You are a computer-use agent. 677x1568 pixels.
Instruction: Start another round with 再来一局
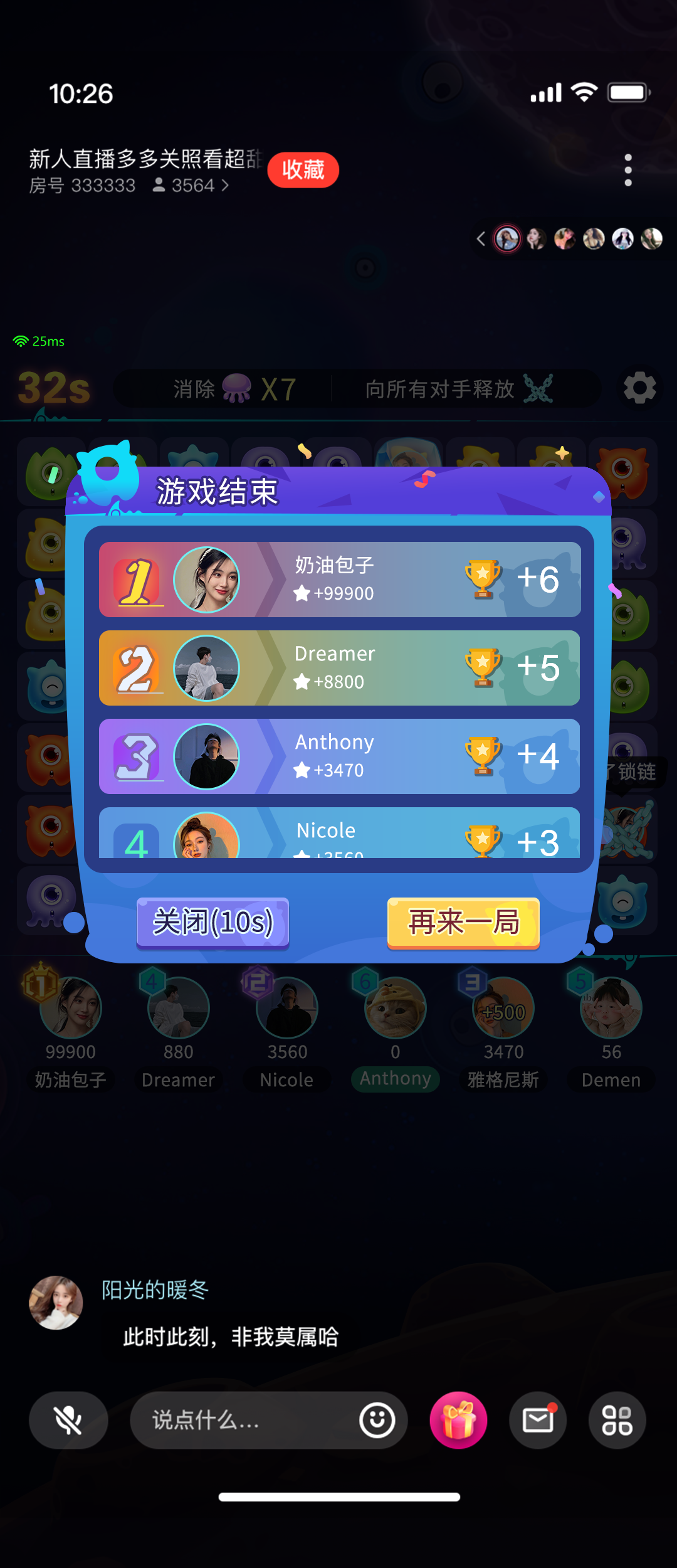pos(463,922)
